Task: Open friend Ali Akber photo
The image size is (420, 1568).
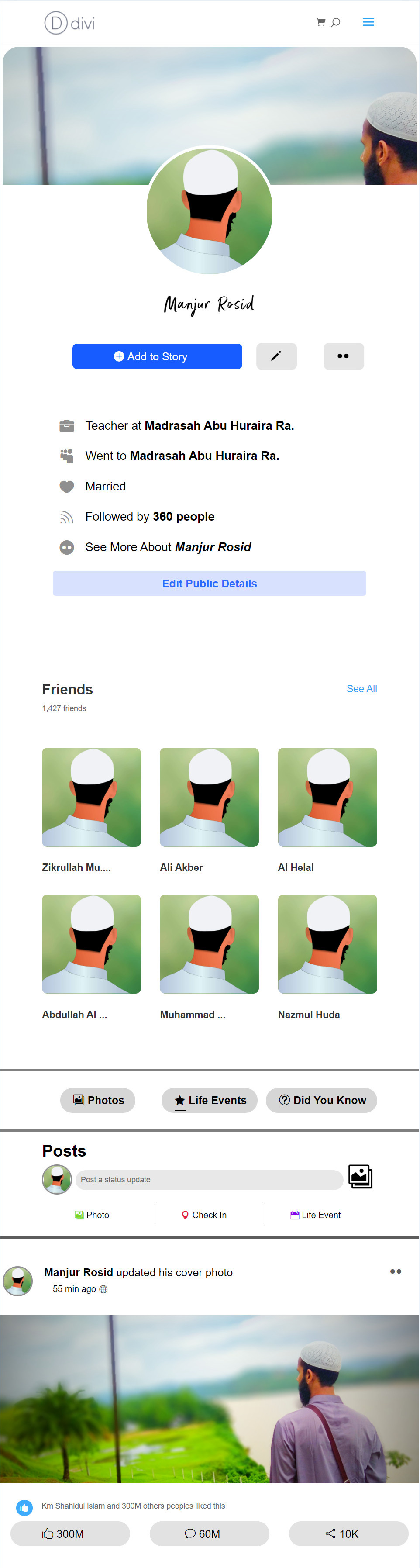Action: 210,798
